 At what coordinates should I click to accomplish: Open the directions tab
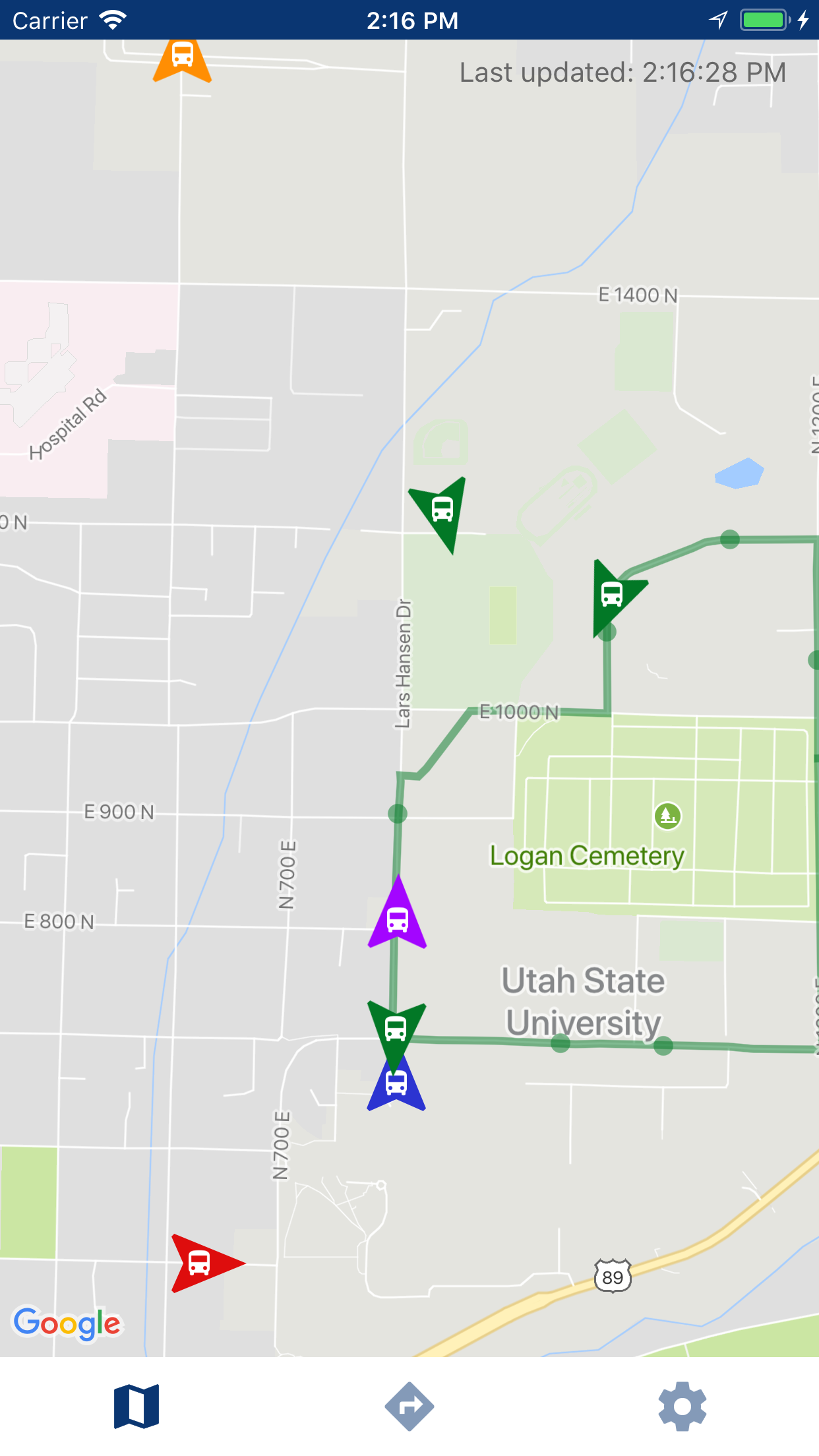tap(409, 1406)
